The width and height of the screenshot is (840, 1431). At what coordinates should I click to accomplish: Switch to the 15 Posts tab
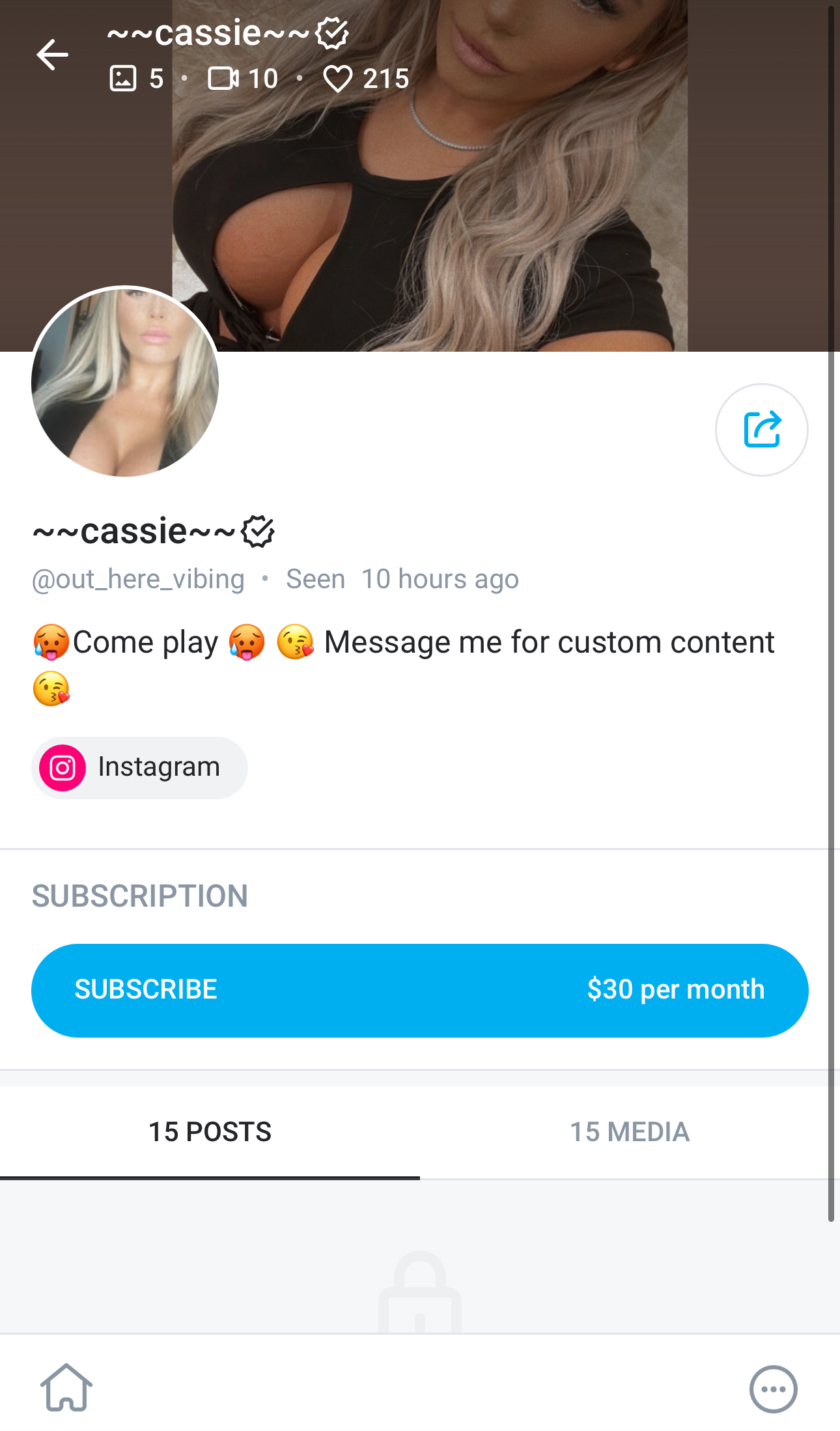coord(210,1132)
